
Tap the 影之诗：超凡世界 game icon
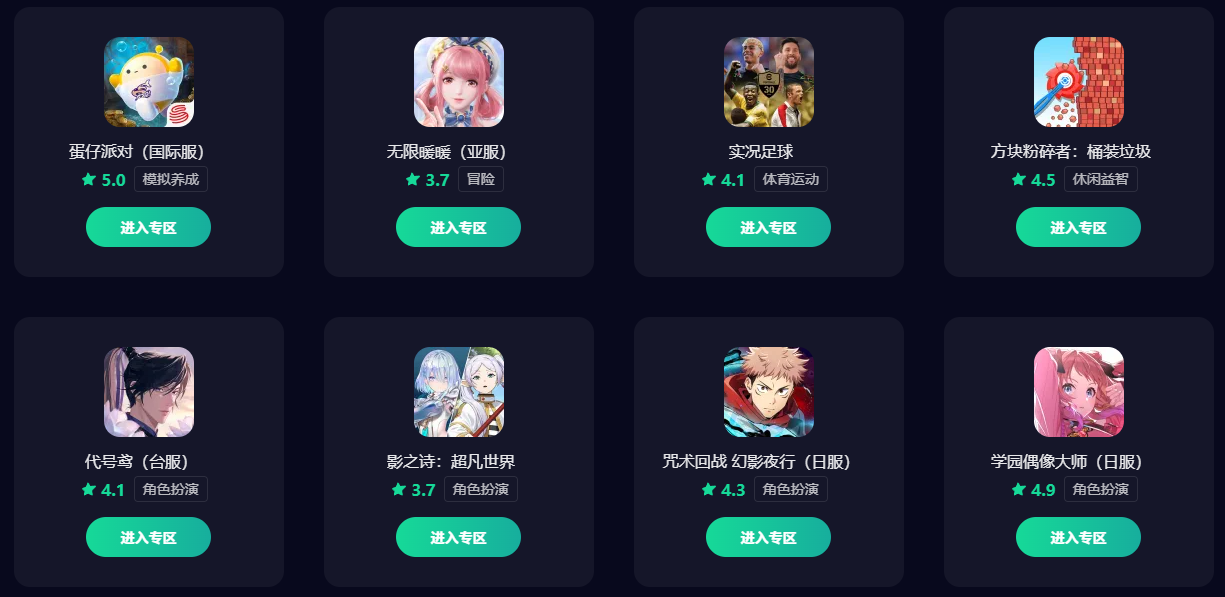click(459, 392)
